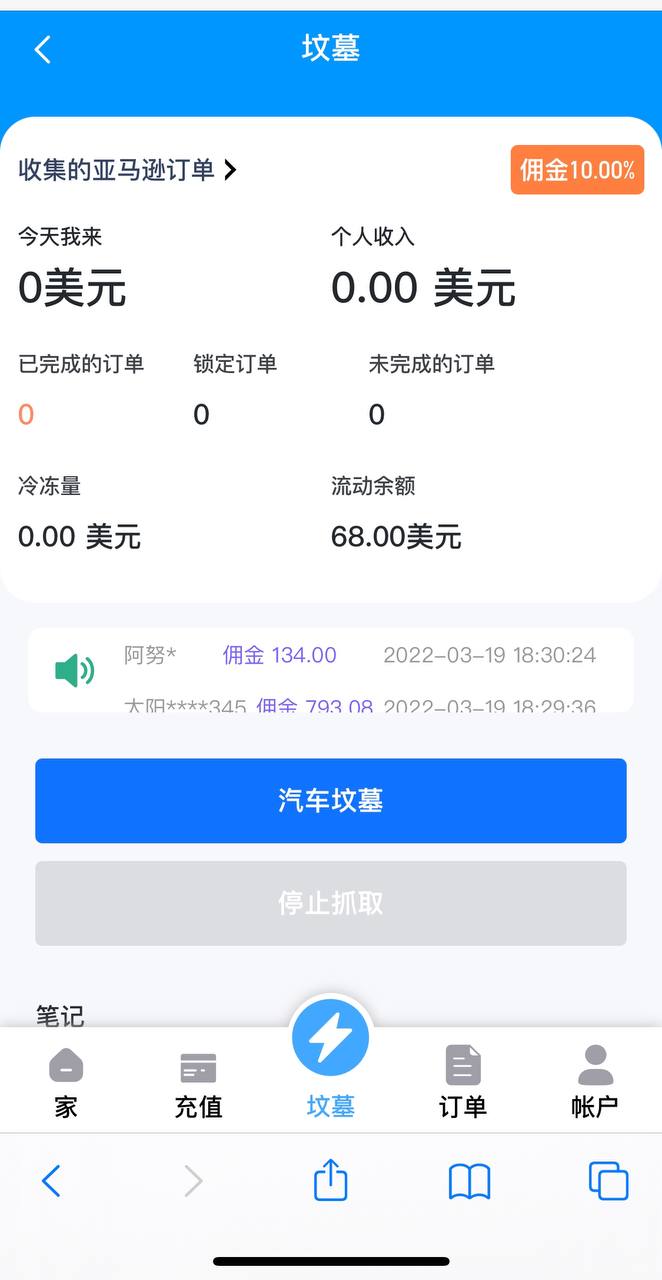Open browser bookmarks
662x1280 pixels.
coord(469,1181)
